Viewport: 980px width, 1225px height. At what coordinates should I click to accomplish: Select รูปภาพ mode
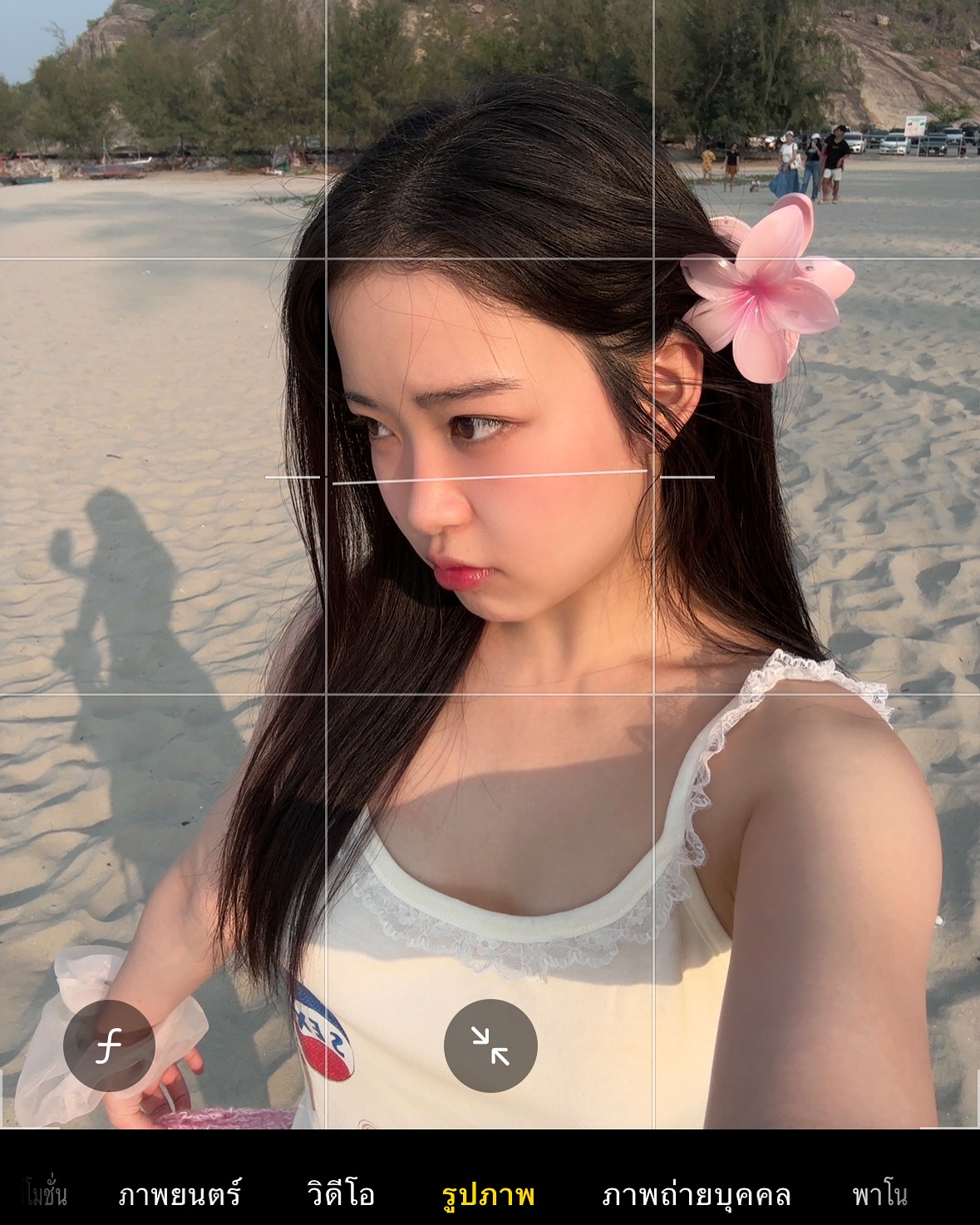(488, 1195)
